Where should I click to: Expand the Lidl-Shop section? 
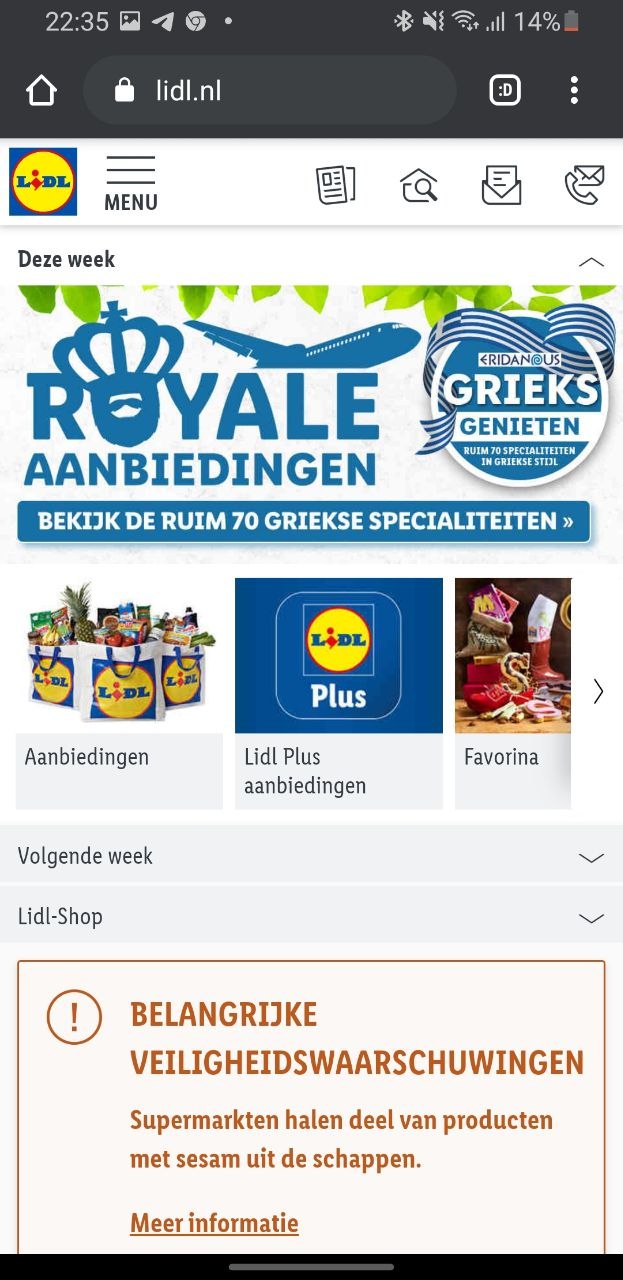(x=591, y=917)
